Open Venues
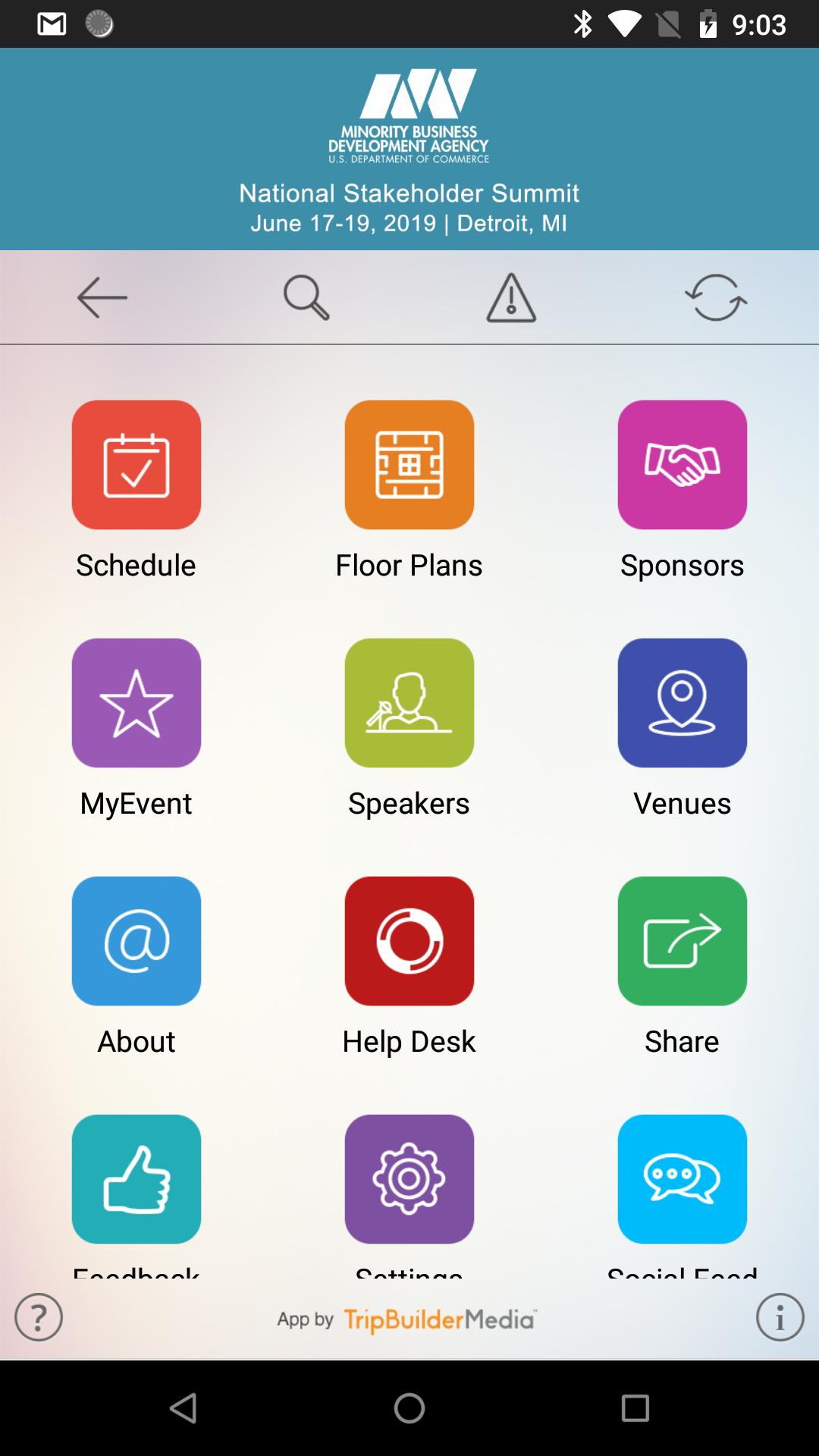 pos(682,703)
